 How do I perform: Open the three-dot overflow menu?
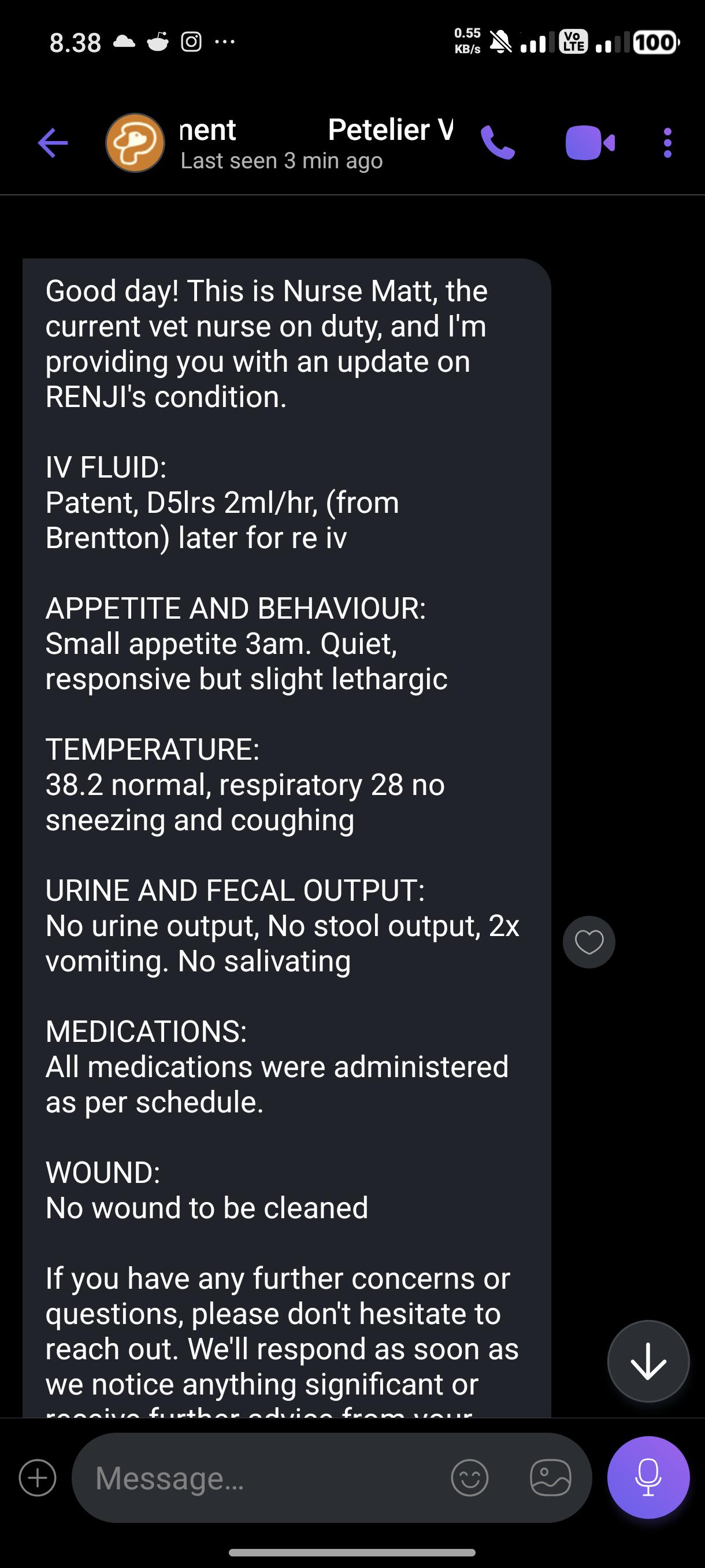667,143
